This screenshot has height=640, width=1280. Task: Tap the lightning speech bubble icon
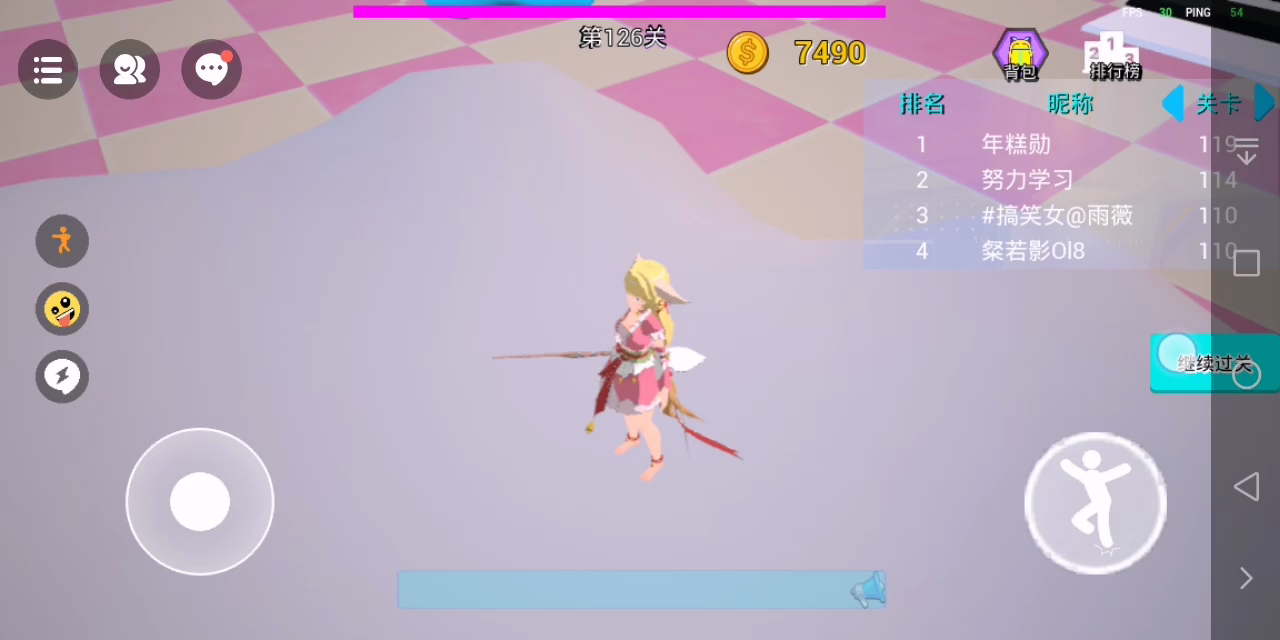click(62, 377)
